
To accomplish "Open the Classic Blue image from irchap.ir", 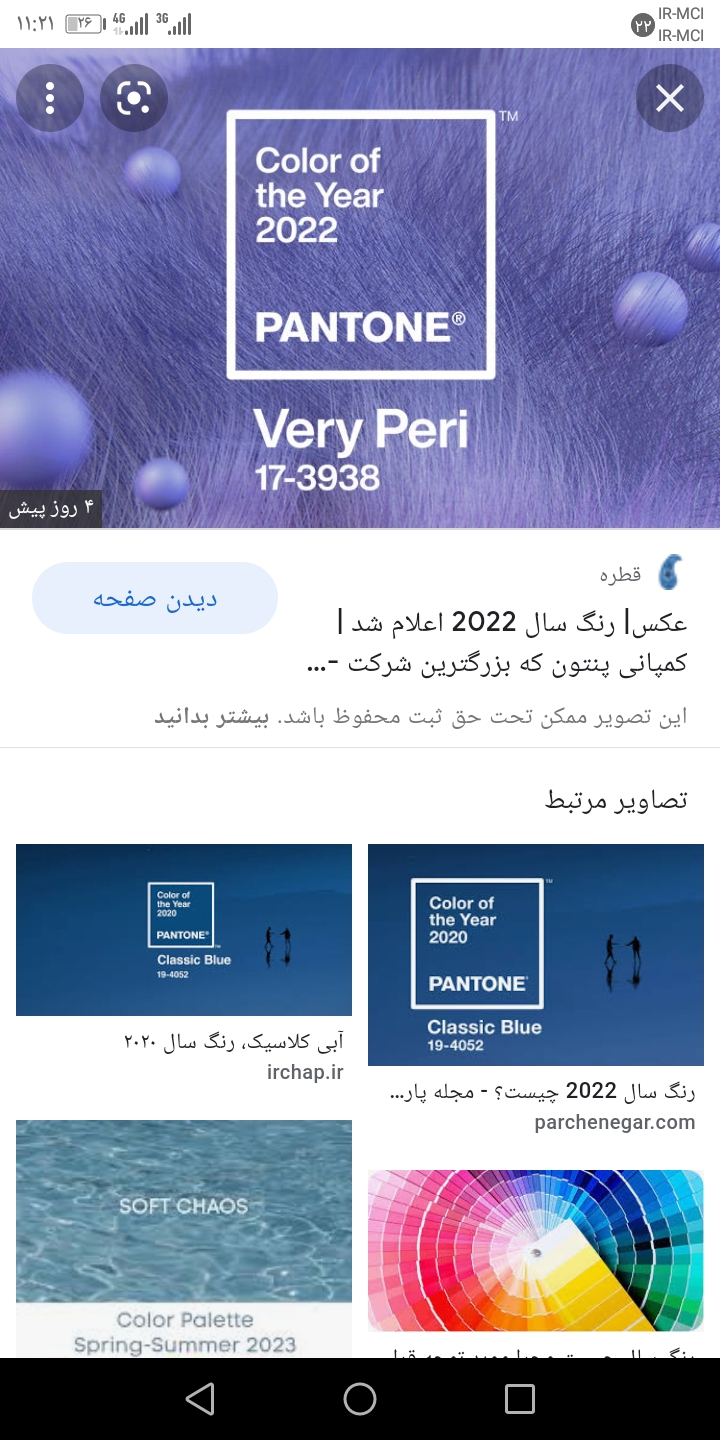I will pos(184,930).
